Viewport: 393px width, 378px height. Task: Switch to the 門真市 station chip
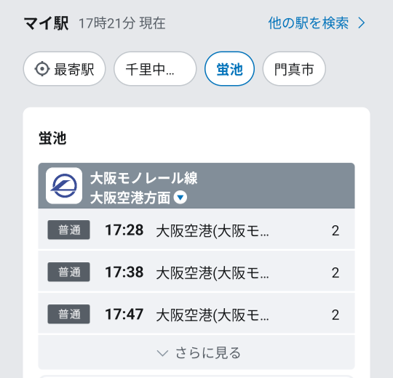(x=294, y=69)
